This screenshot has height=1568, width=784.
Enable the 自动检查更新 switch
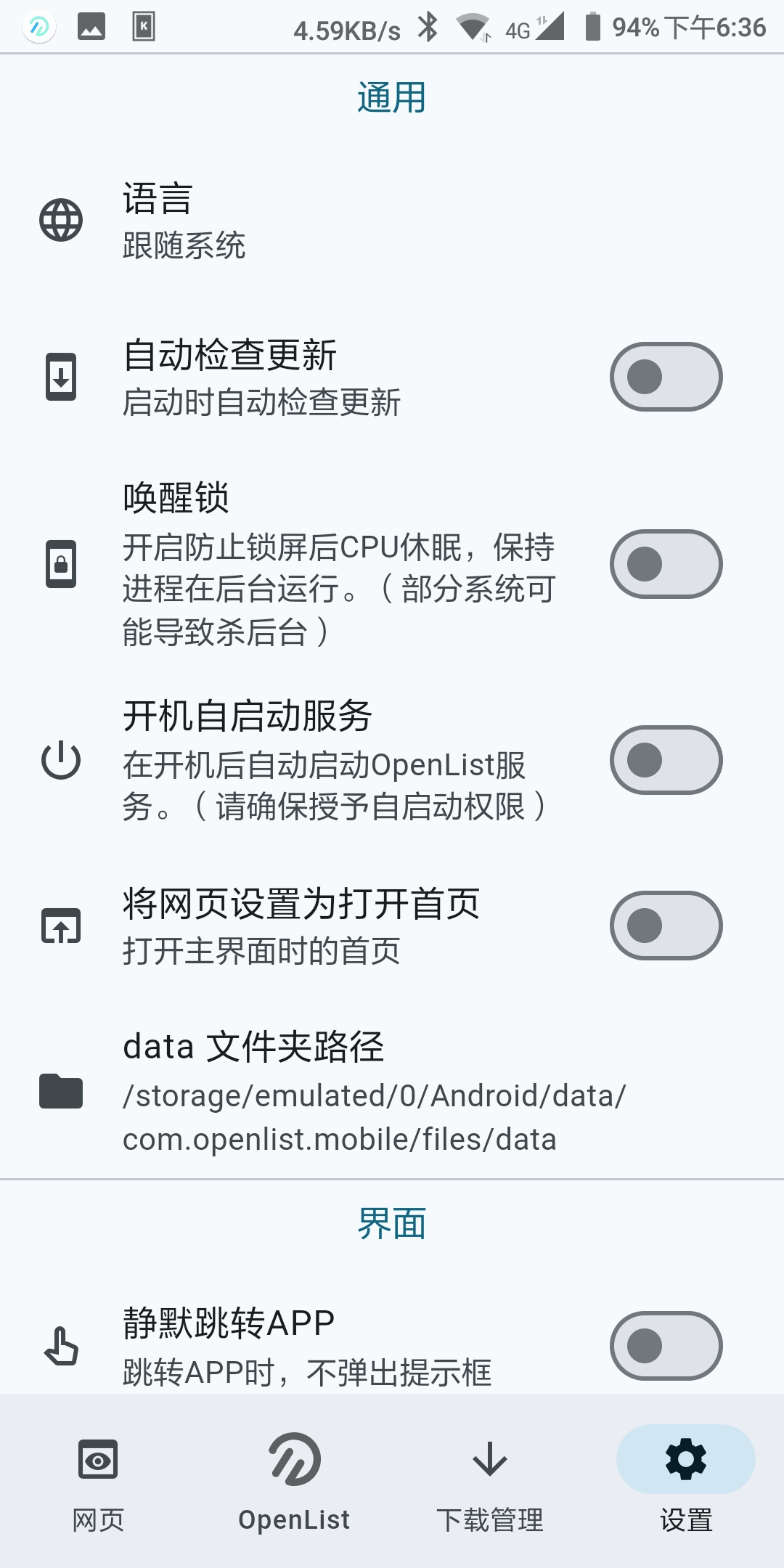tap(666, 377)
